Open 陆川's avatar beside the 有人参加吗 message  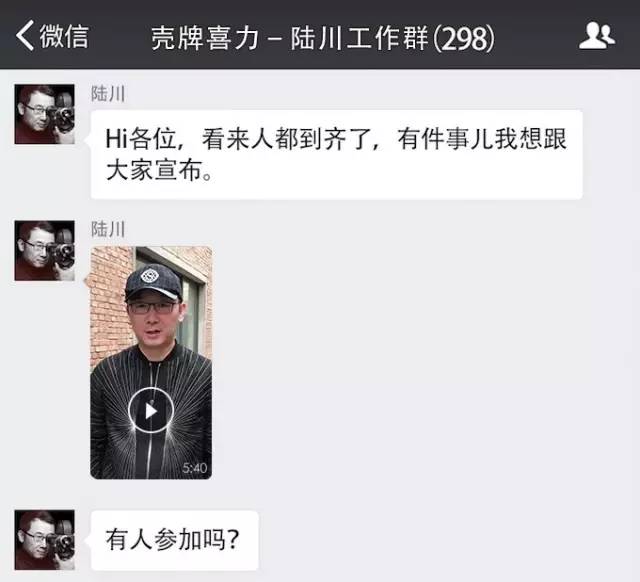45,539
